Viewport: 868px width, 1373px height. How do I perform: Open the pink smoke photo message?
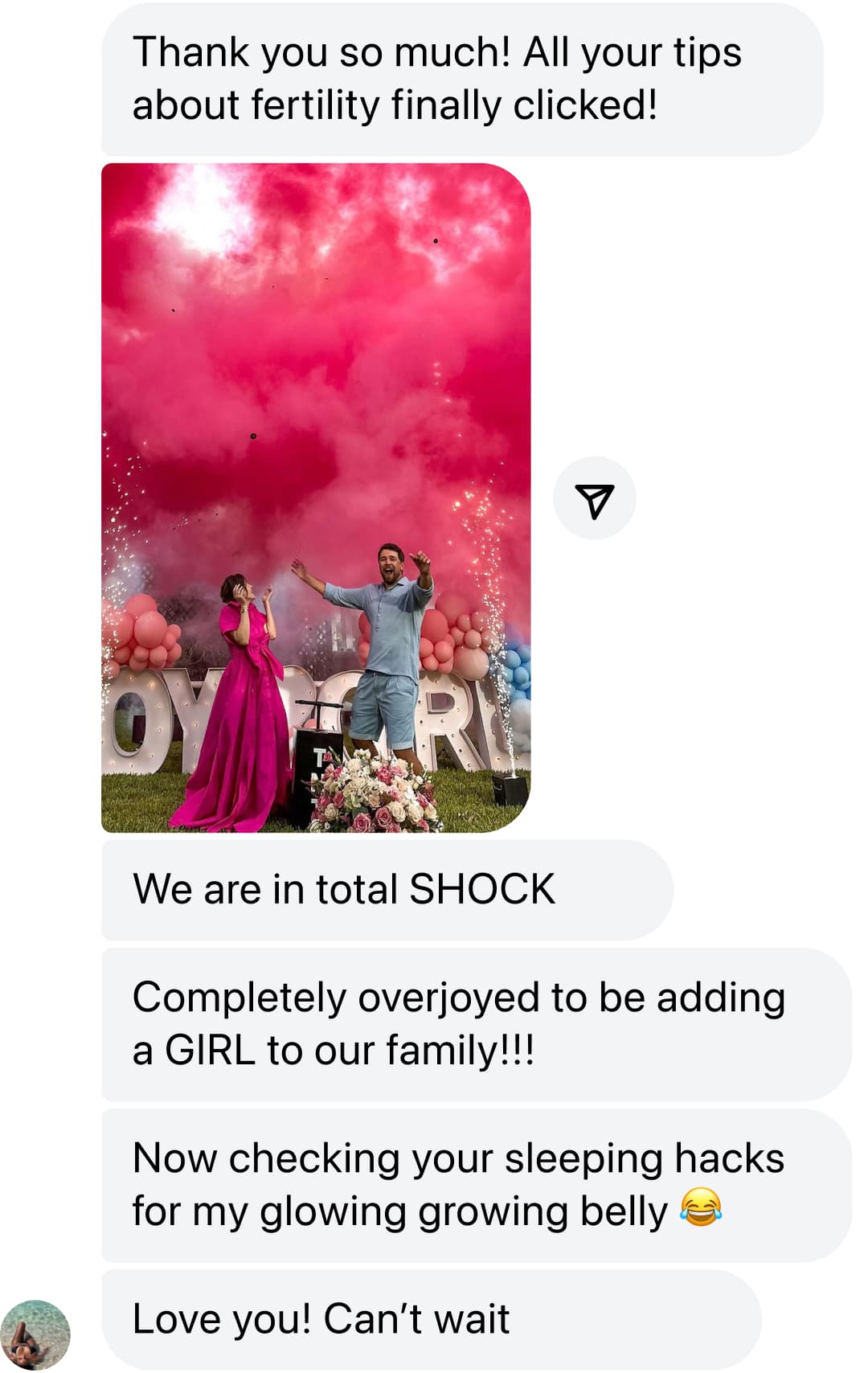pyautogui.click(x=316, y=498)
